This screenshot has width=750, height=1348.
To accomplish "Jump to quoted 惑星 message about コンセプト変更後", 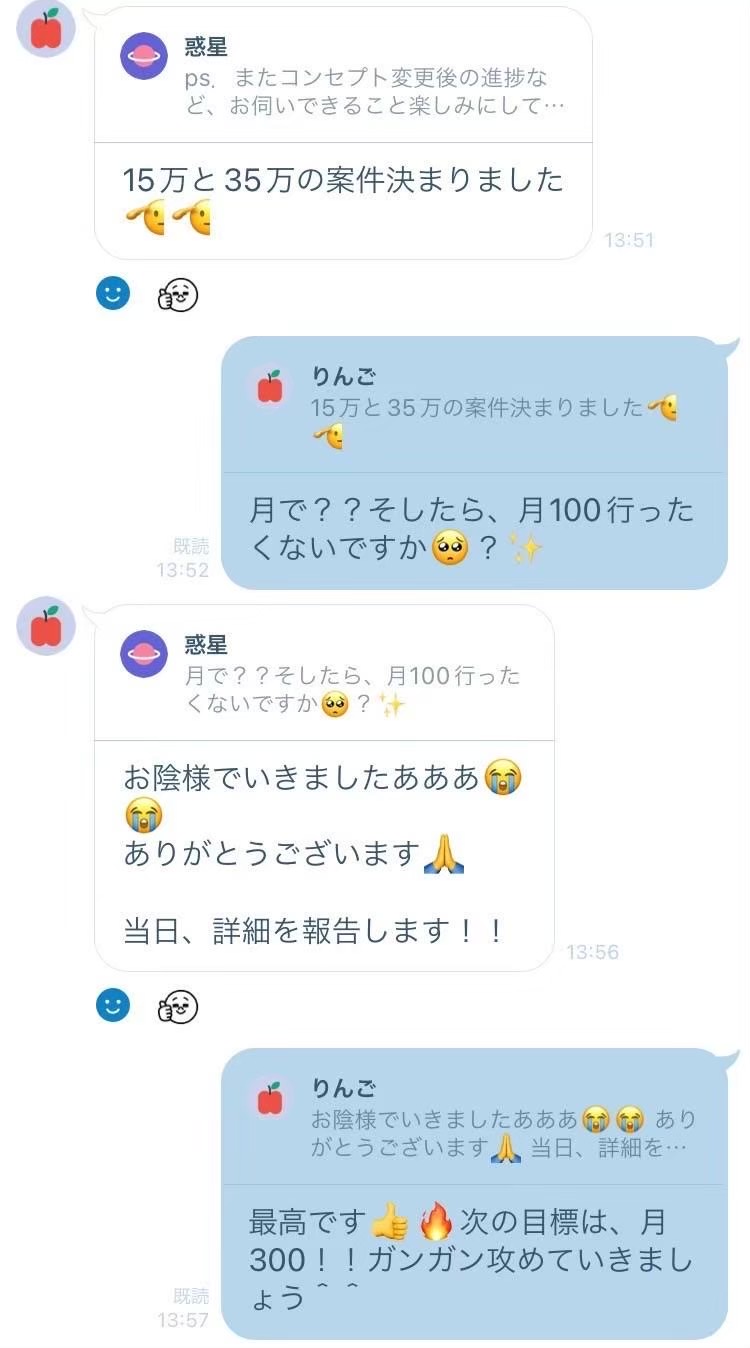I will [x=343, y=76].
